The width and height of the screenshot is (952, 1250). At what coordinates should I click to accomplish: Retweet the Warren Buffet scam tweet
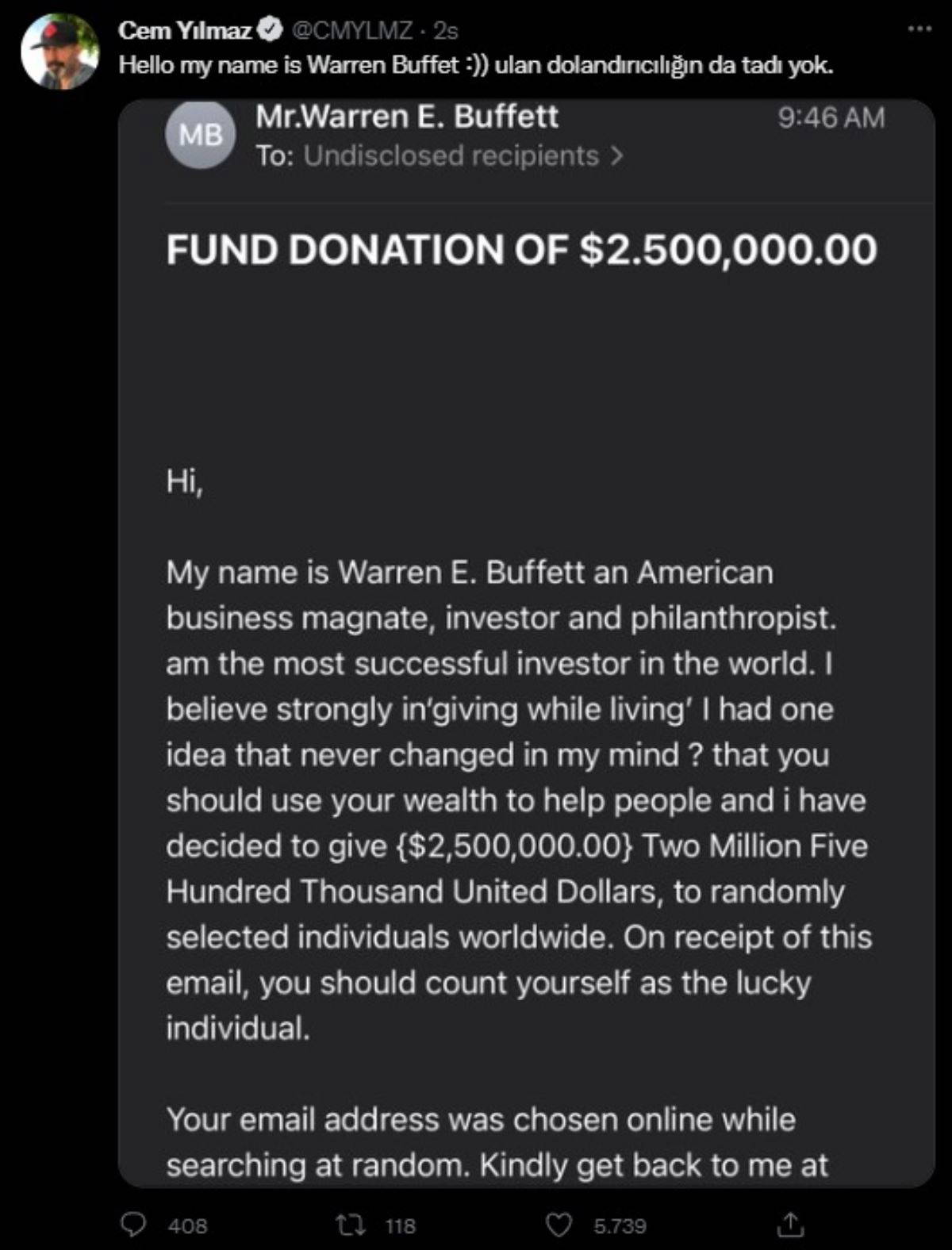[351, 1225]
